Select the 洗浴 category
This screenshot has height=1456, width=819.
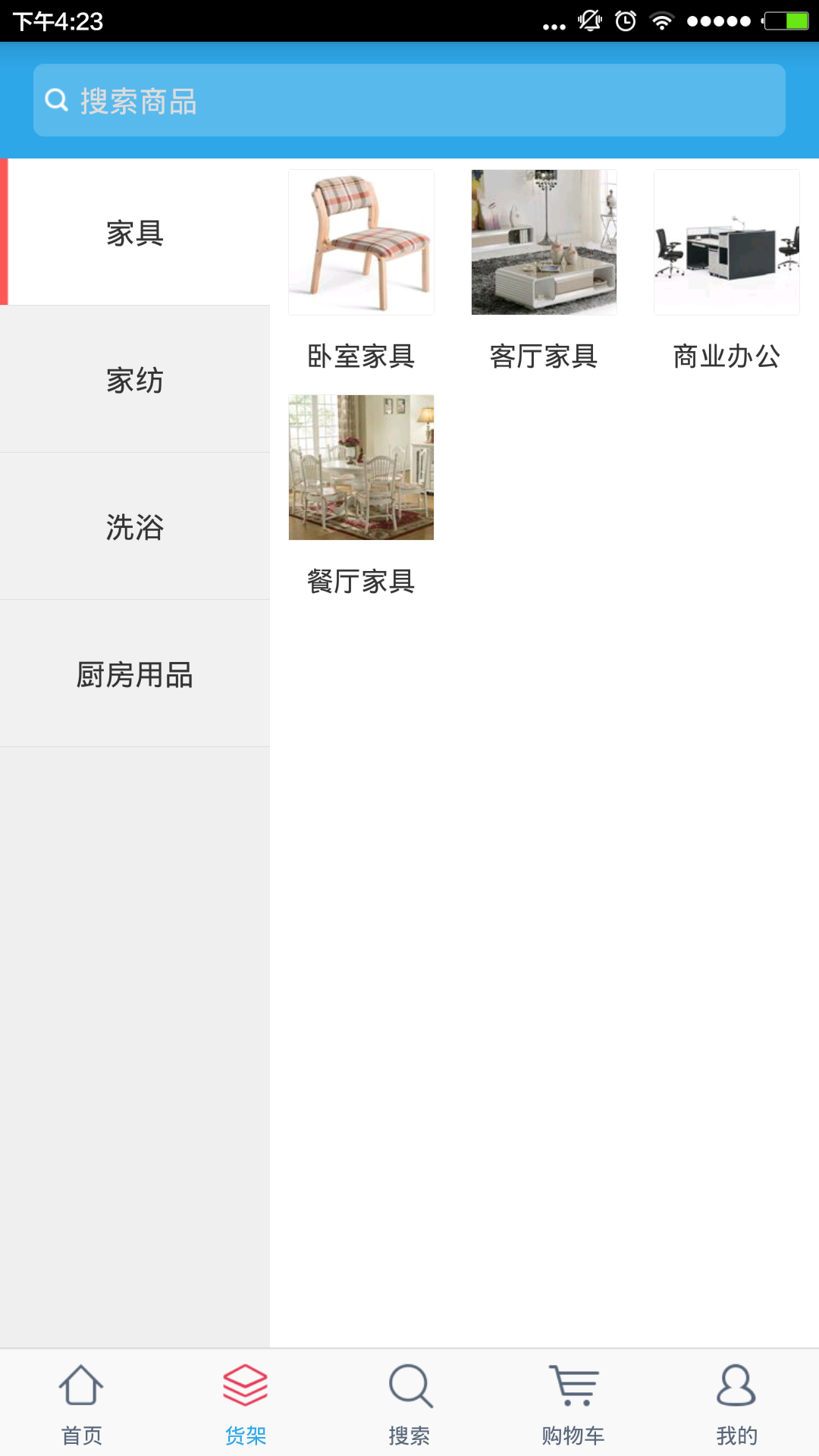pyautogui.click(x=135, y=529)
